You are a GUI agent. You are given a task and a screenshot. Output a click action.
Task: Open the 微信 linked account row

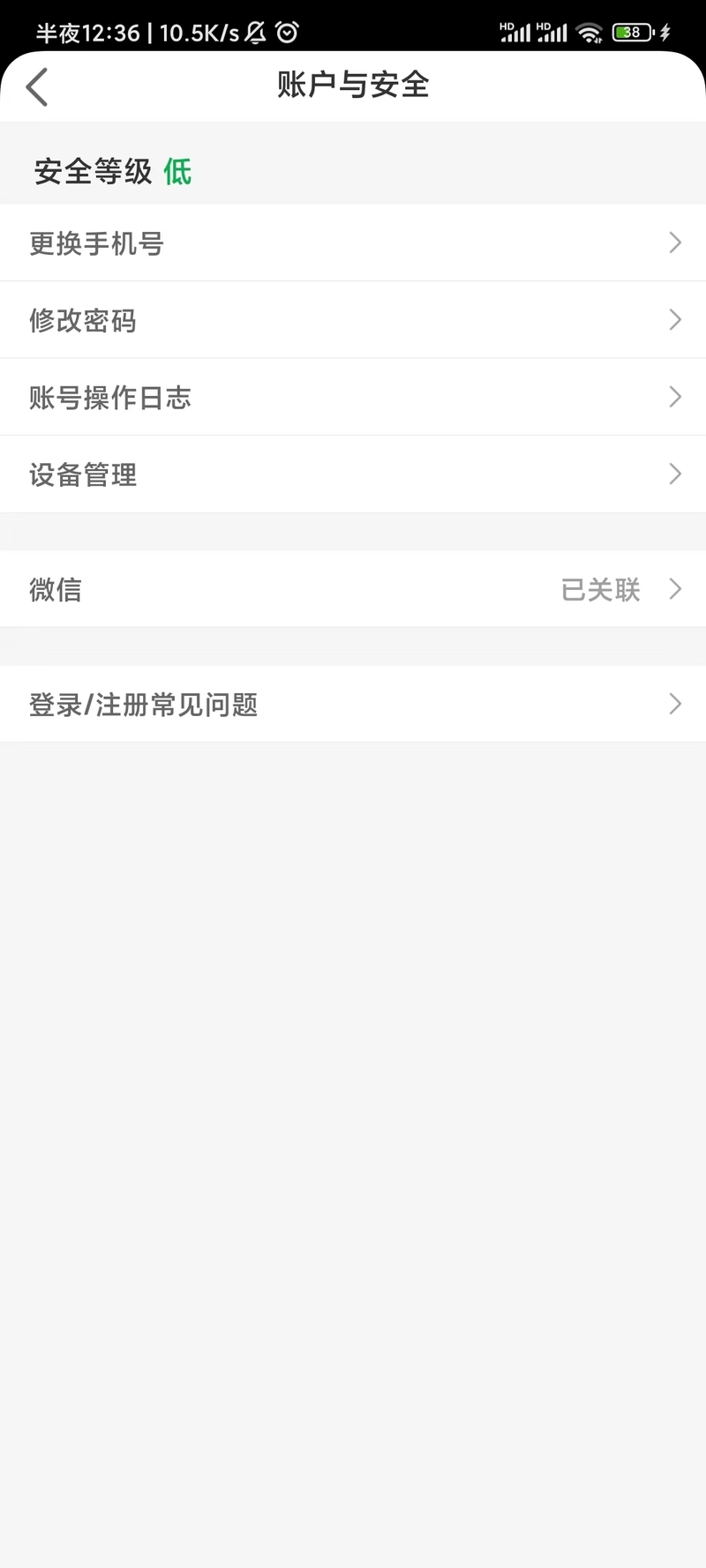coord(353,589)
